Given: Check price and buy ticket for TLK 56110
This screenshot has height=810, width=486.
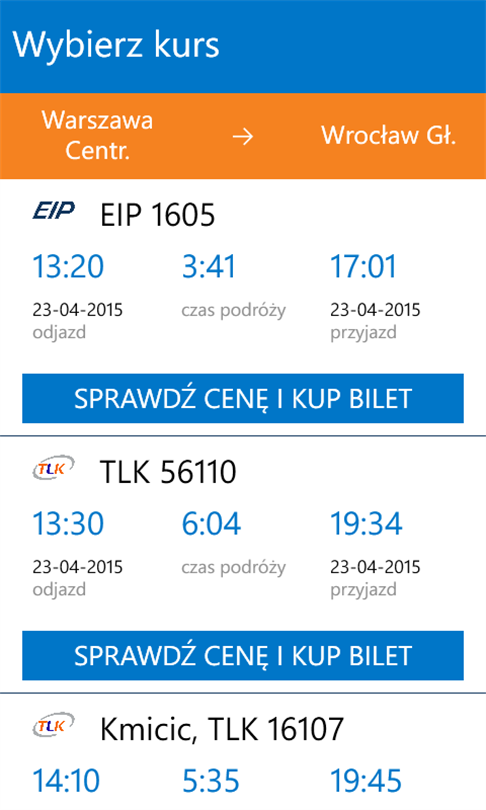Looking at the screenshot, I should (x=243, y=655).
